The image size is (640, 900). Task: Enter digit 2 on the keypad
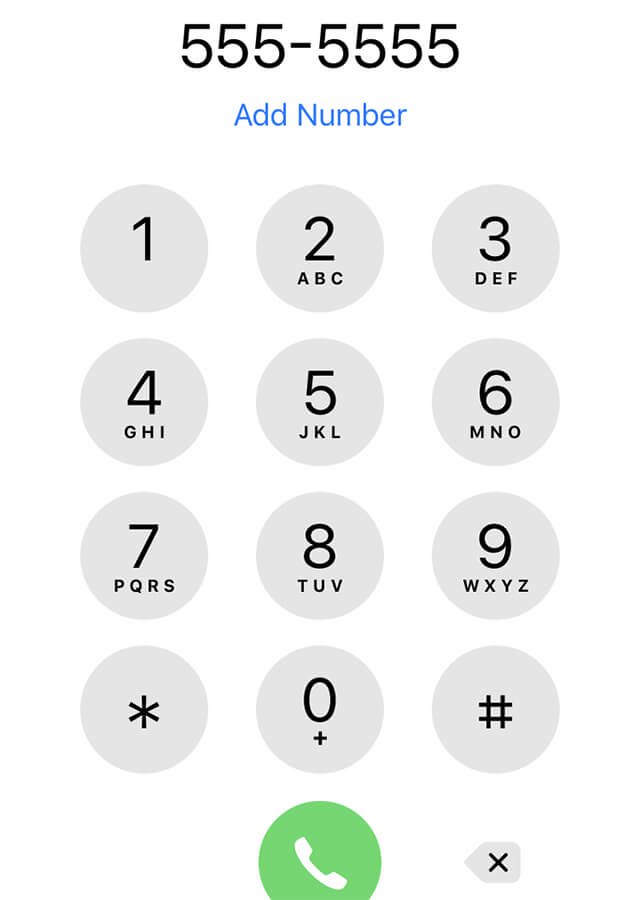click(320, 249)
